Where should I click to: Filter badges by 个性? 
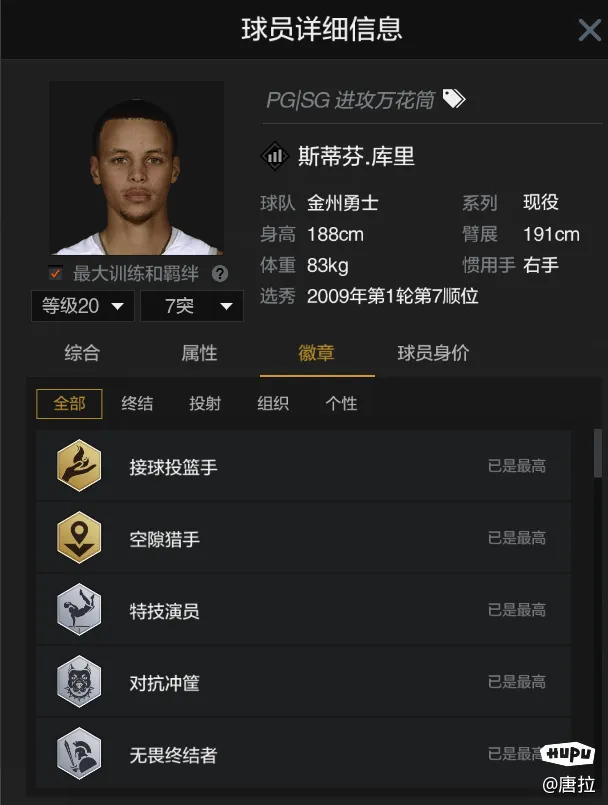point(341,404)
